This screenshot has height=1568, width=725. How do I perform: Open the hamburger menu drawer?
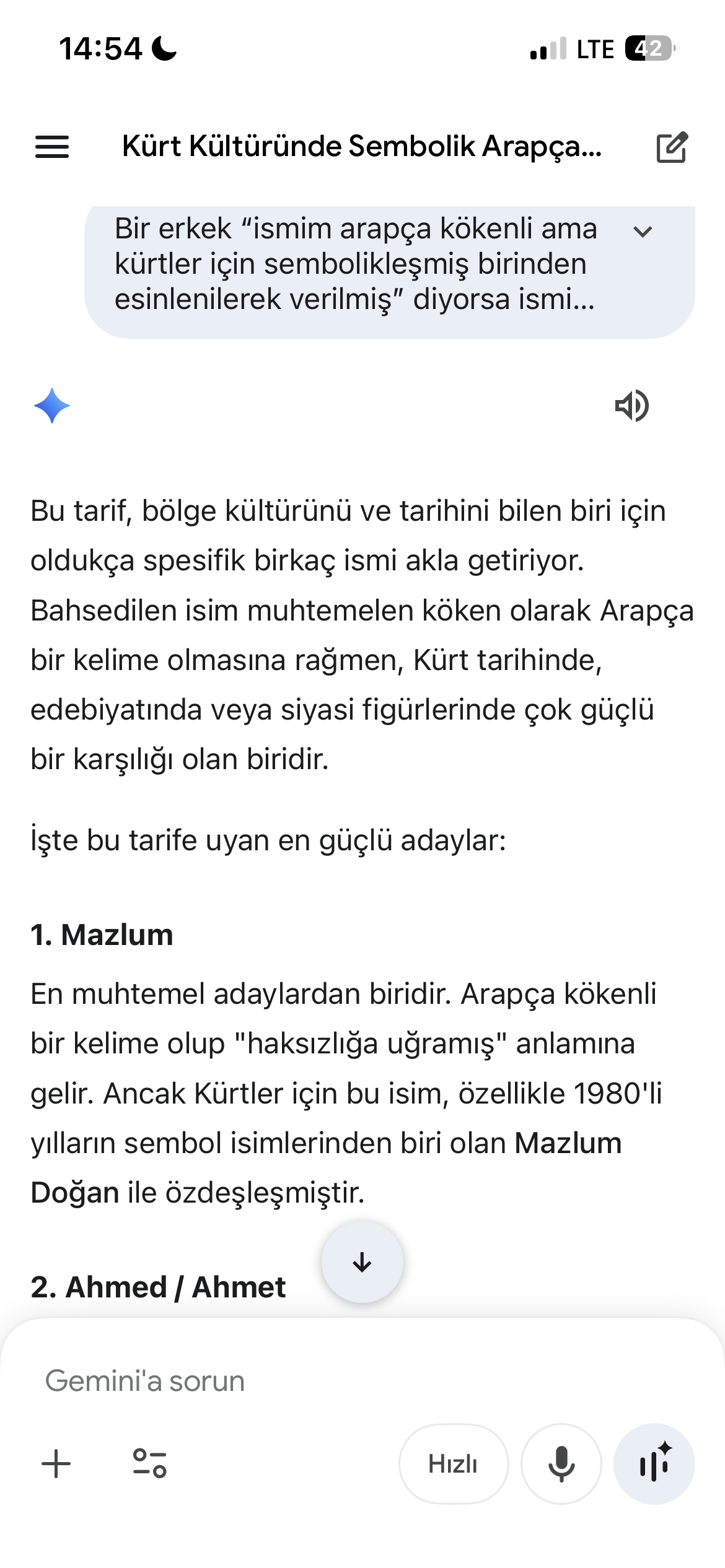52,147
